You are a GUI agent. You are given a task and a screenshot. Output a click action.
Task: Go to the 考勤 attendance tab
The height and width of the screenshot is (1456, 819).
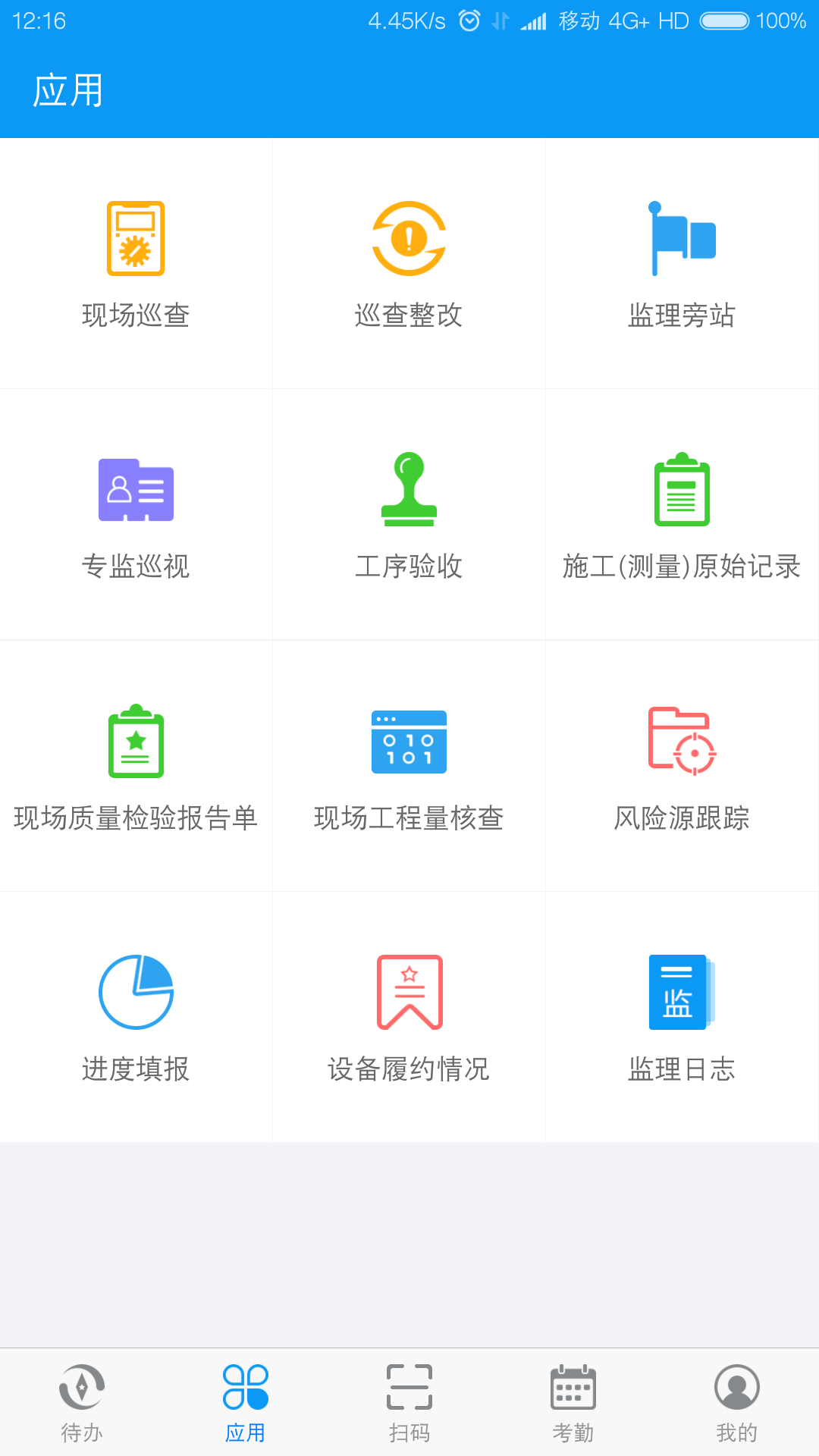(573, 1403)
